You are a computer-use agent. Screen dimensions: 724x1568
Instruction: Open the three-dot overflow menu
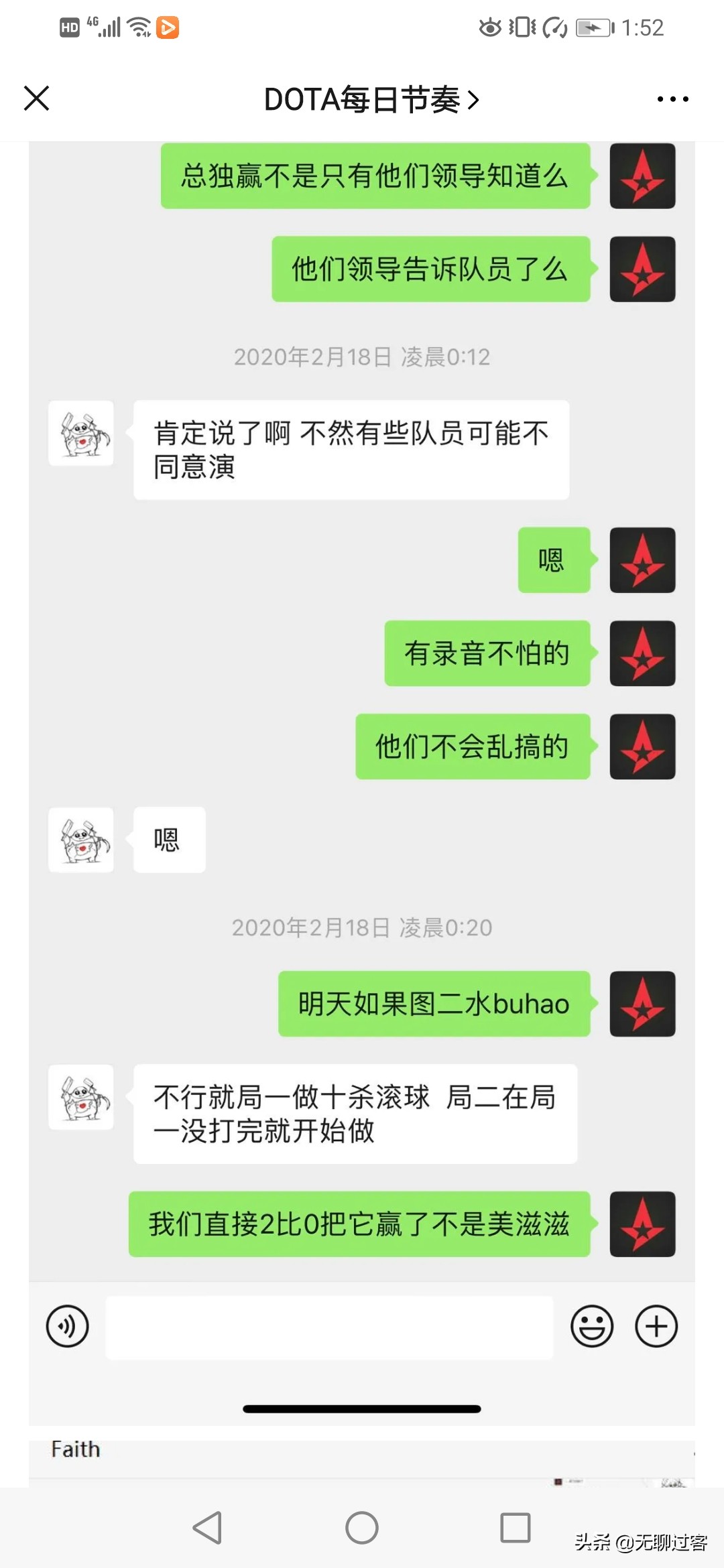pyautogui.click(x=672, y=99)
